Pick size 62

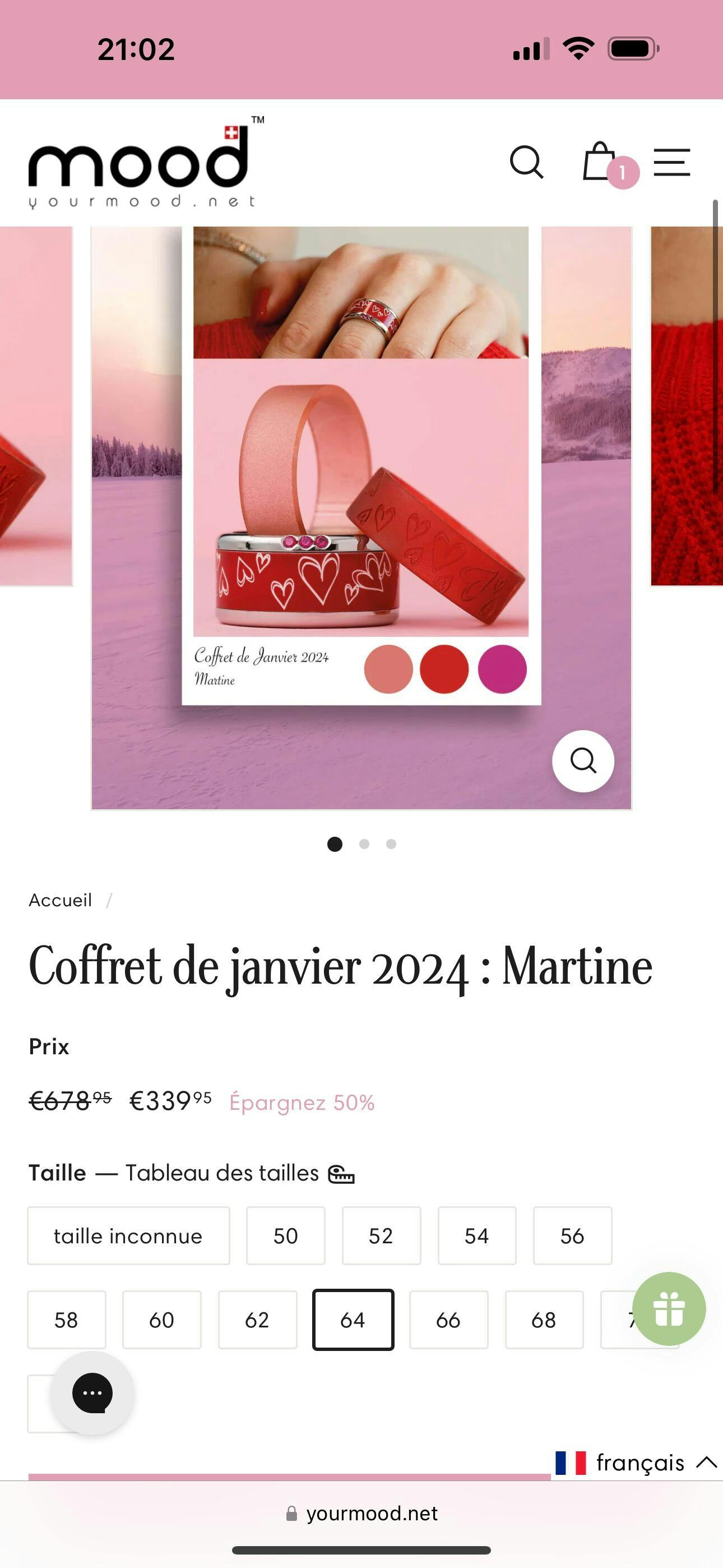tap(257, 1320)
